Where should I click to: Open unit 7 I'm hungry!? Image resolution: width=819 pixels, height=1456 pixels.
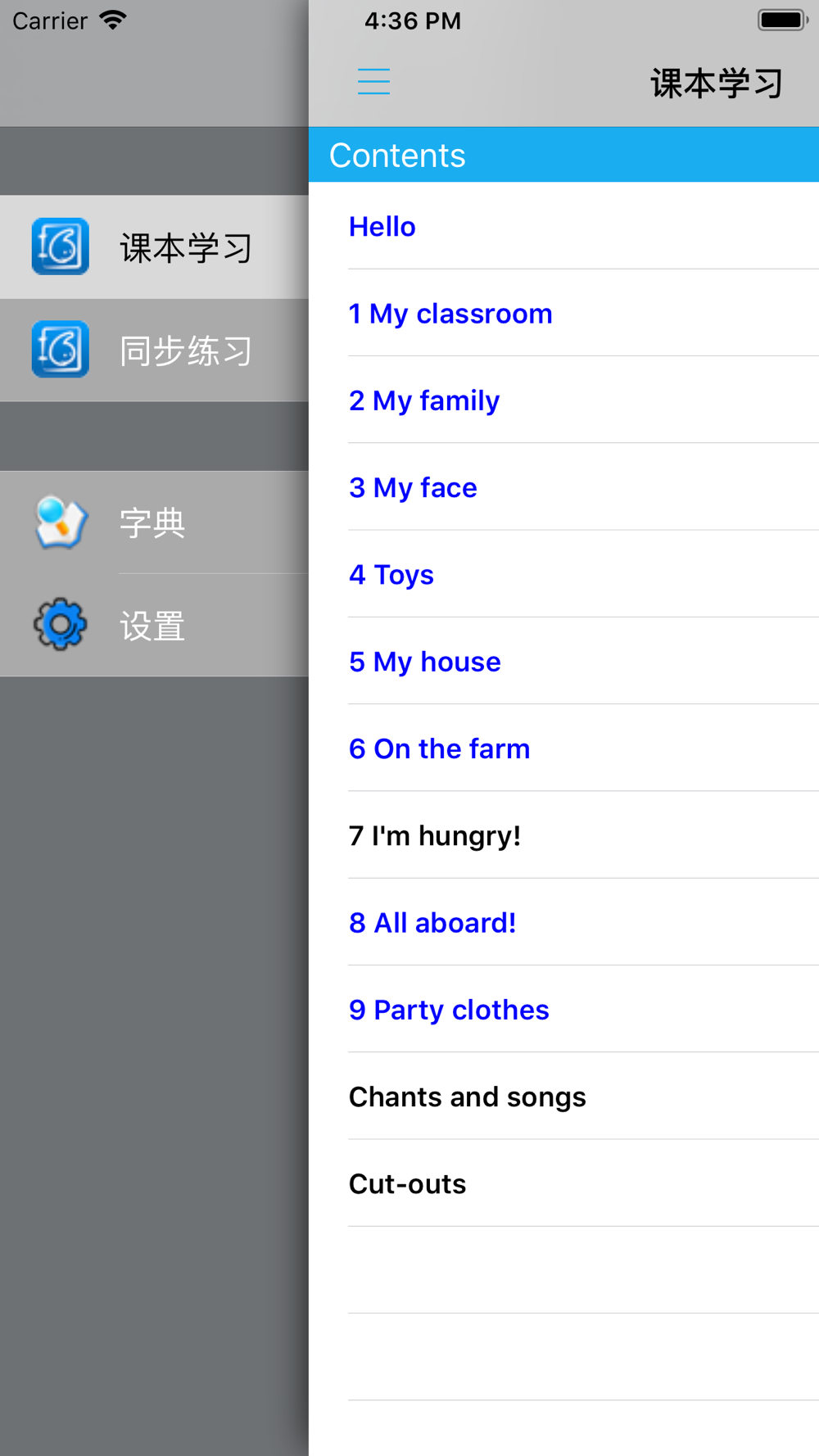coord(563,835)
